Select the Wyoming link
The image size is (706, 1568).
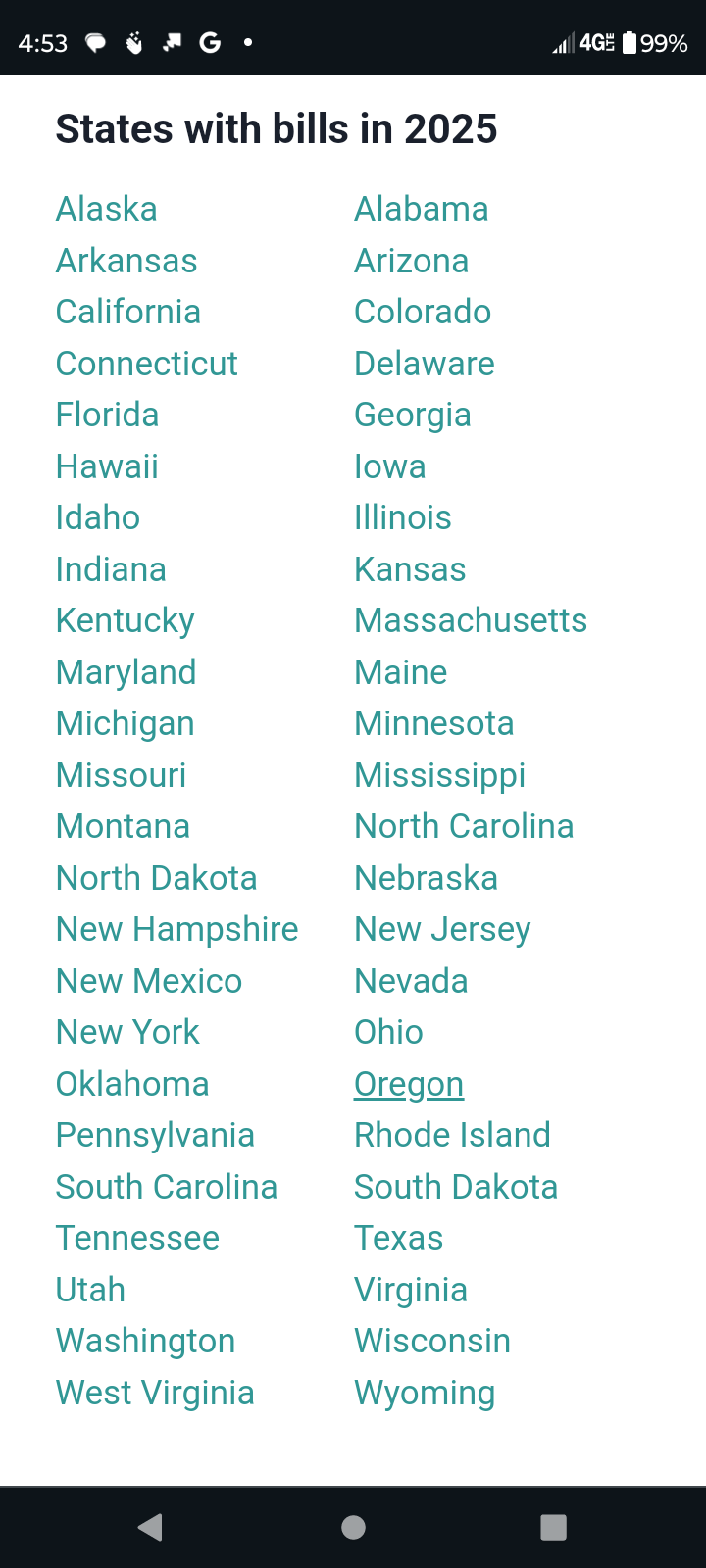(424, 1394)
